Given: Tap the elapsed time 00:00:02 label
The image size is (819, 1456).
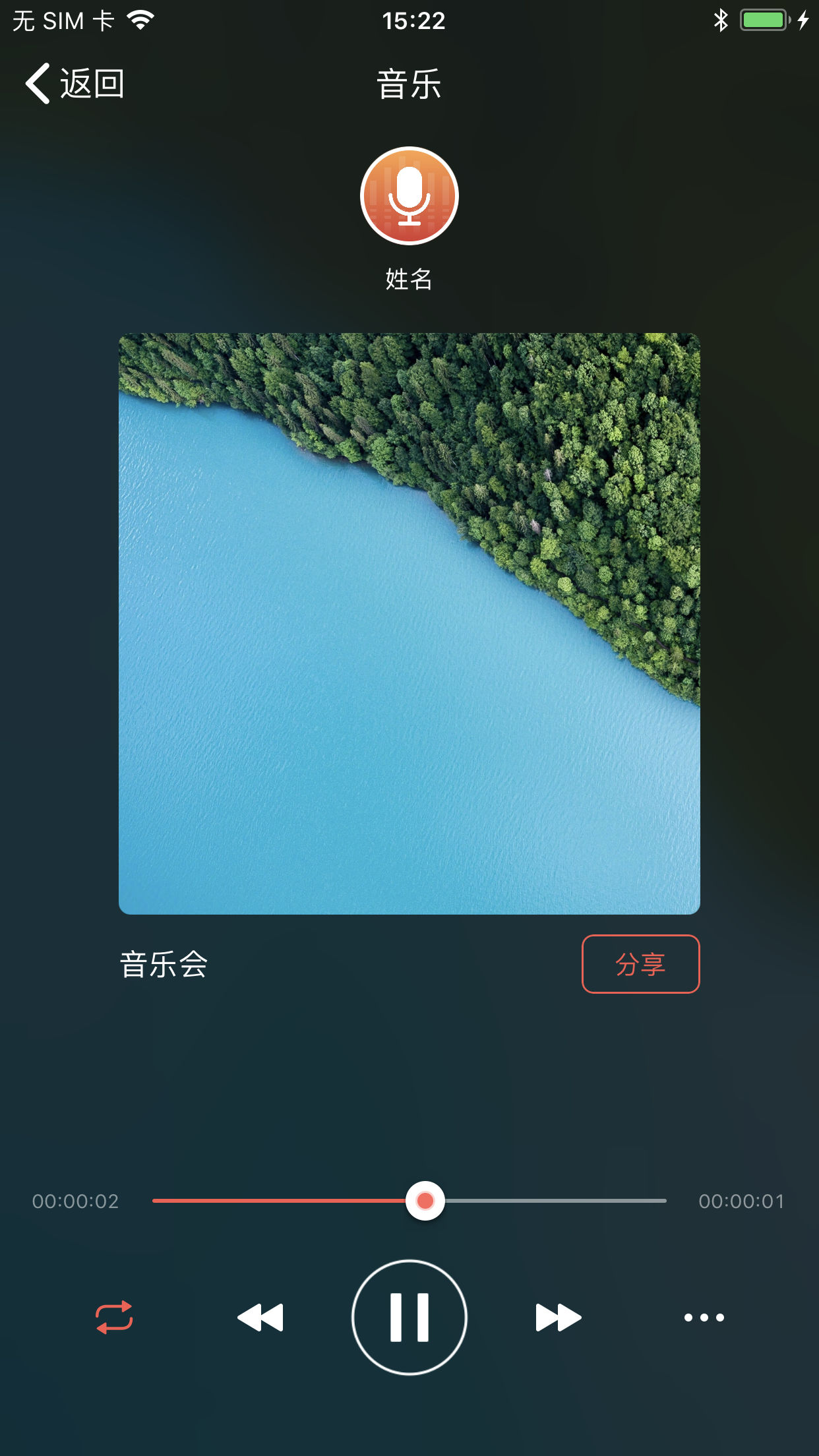Looking at the screenshot, I should (75, 1201).
